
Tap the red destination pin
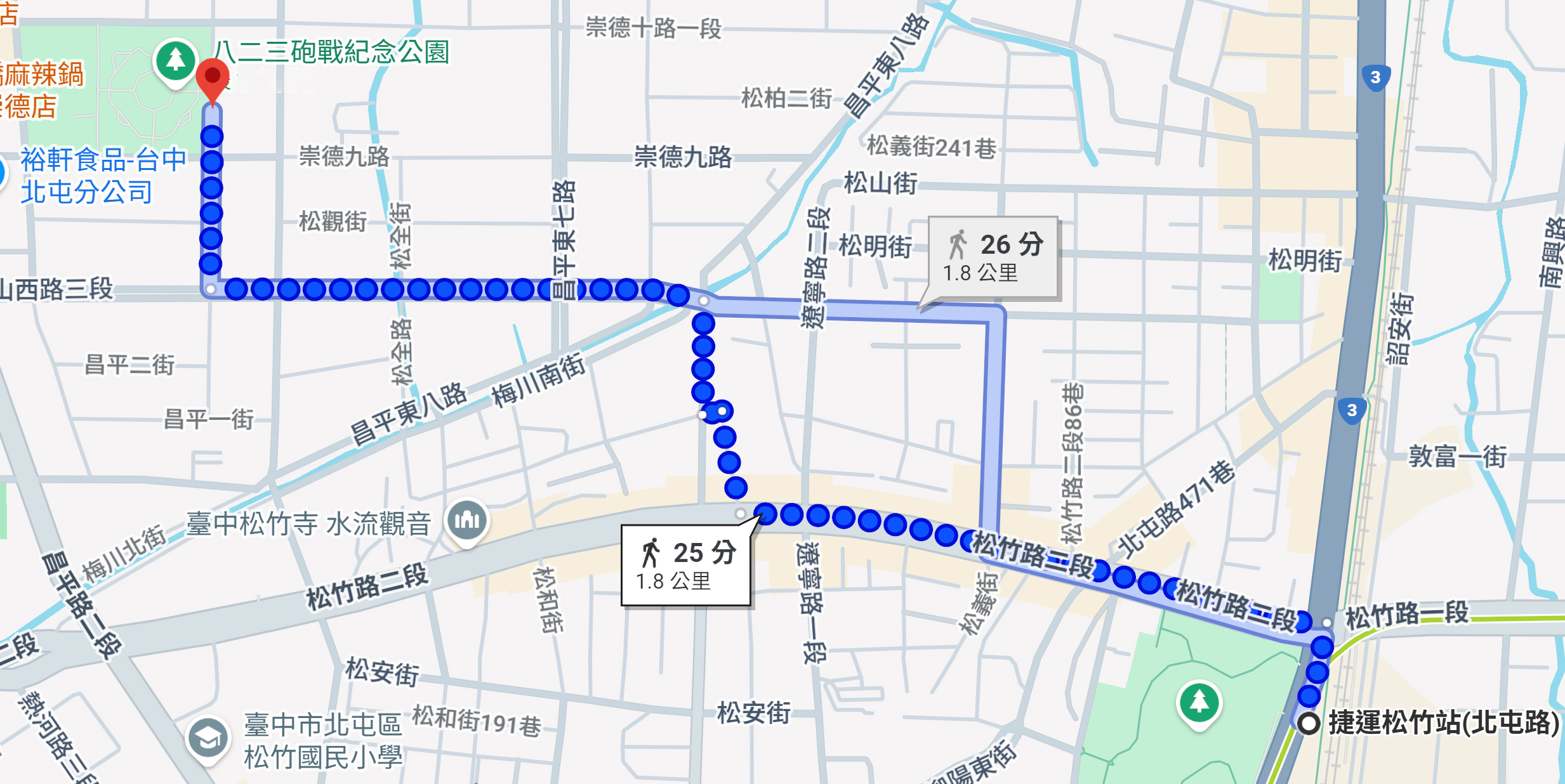click(x=212, y=77)
